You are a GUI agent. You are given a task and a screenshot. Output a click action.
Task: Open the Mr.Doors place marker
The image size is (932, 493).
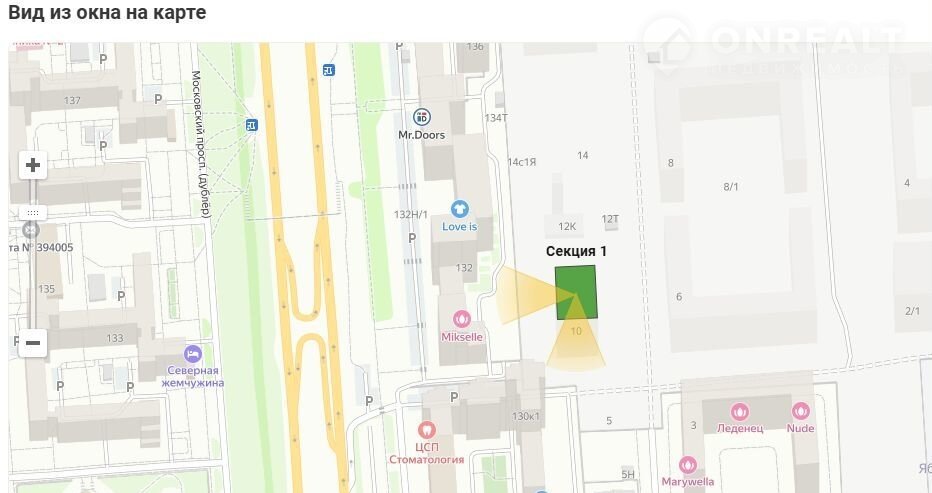tap(422, 117)
